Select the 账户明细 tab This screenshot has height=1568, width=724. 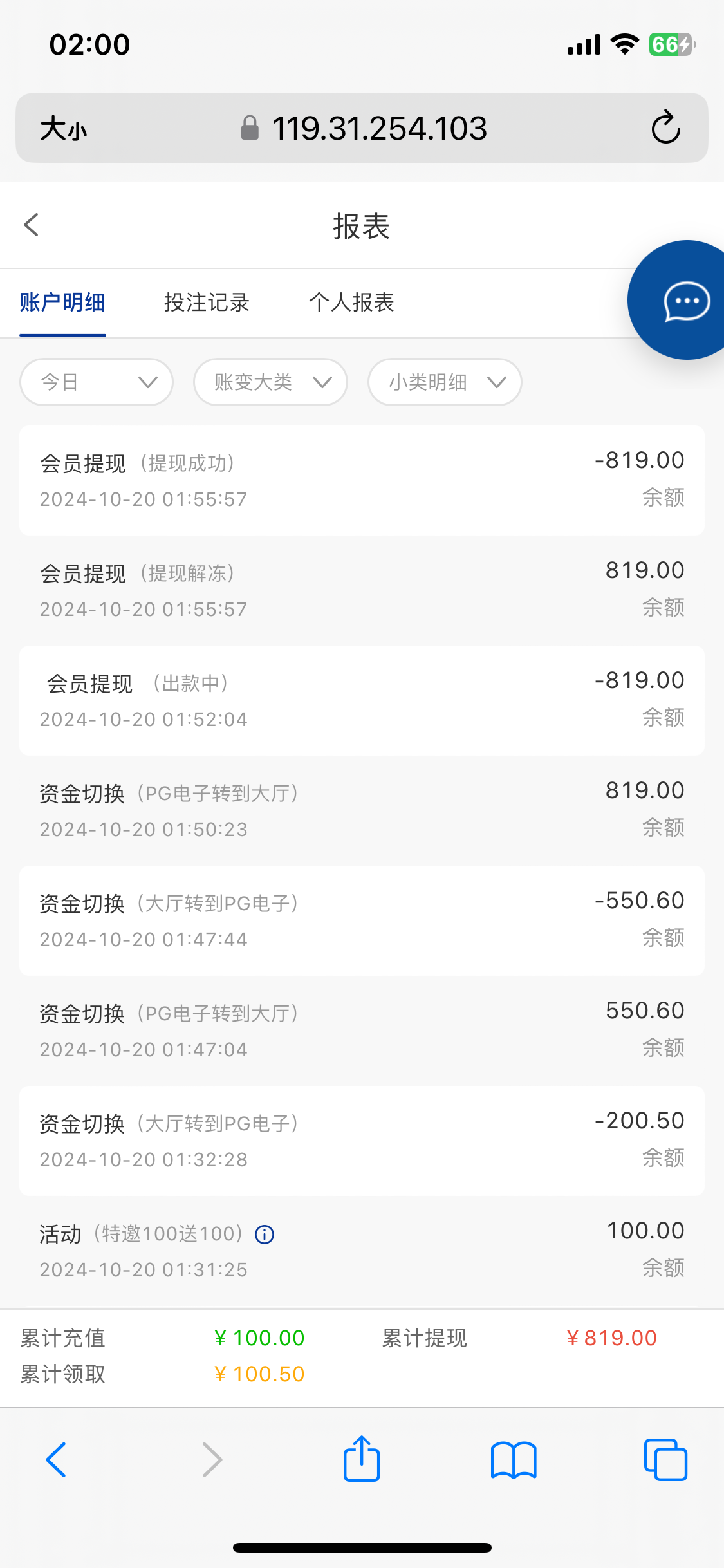[62, 303]
